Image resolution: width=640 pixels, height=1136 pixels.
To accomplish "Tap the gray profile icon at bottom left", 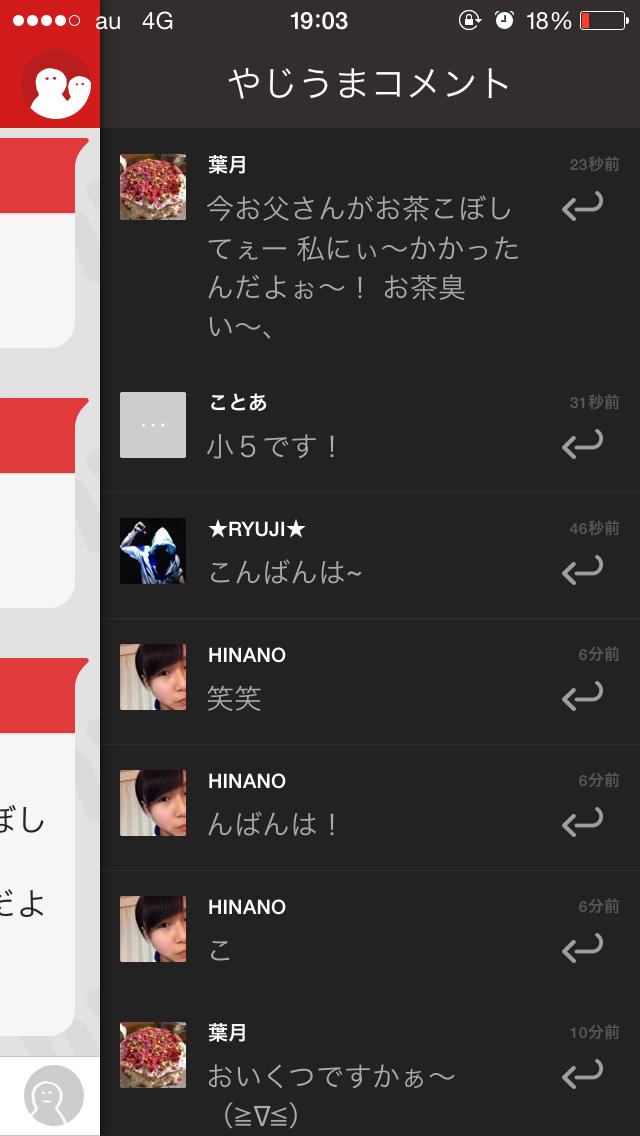I will coord(53,1096).
